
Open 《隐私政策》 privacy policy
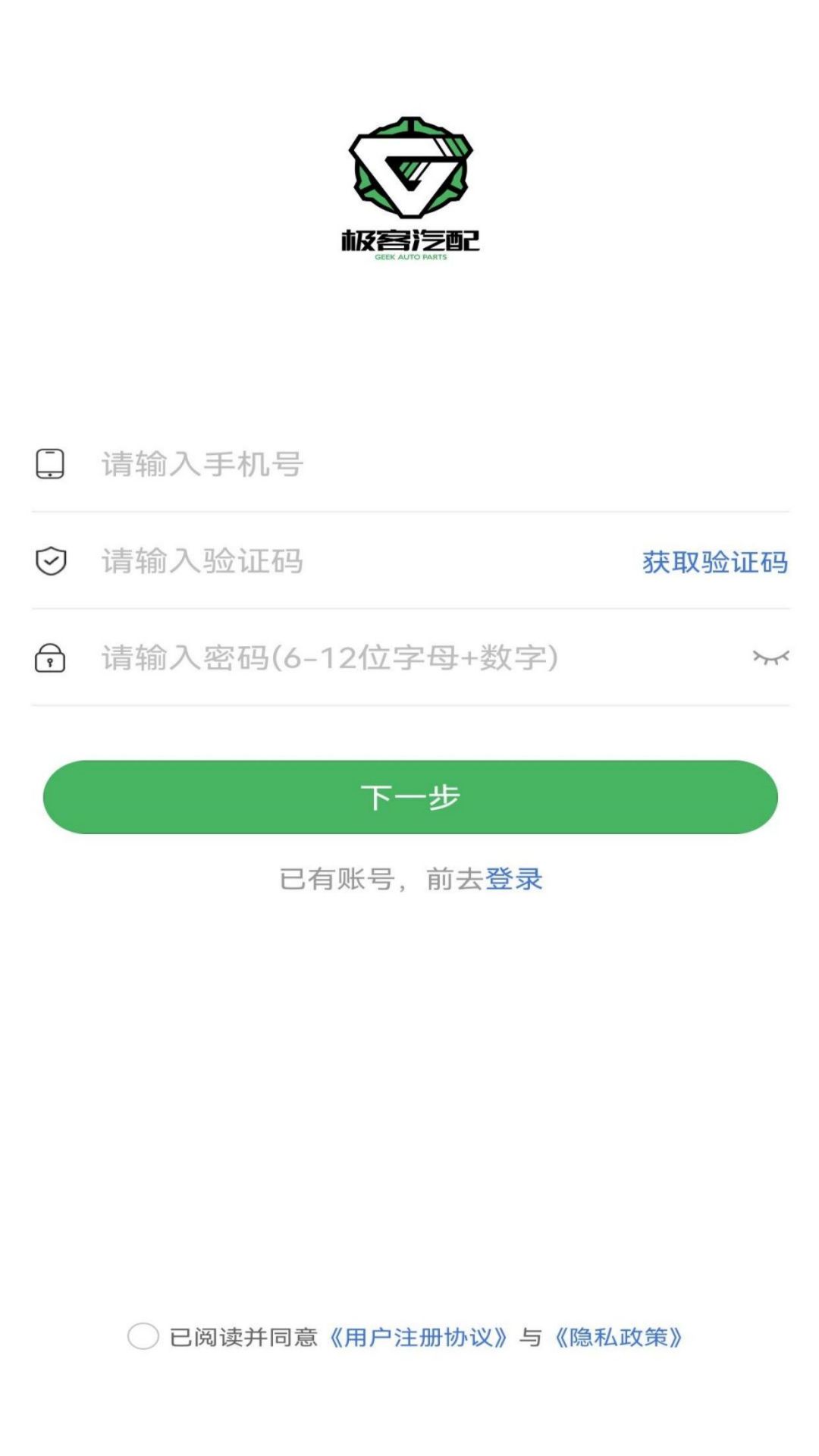(x=619, y=1338)
